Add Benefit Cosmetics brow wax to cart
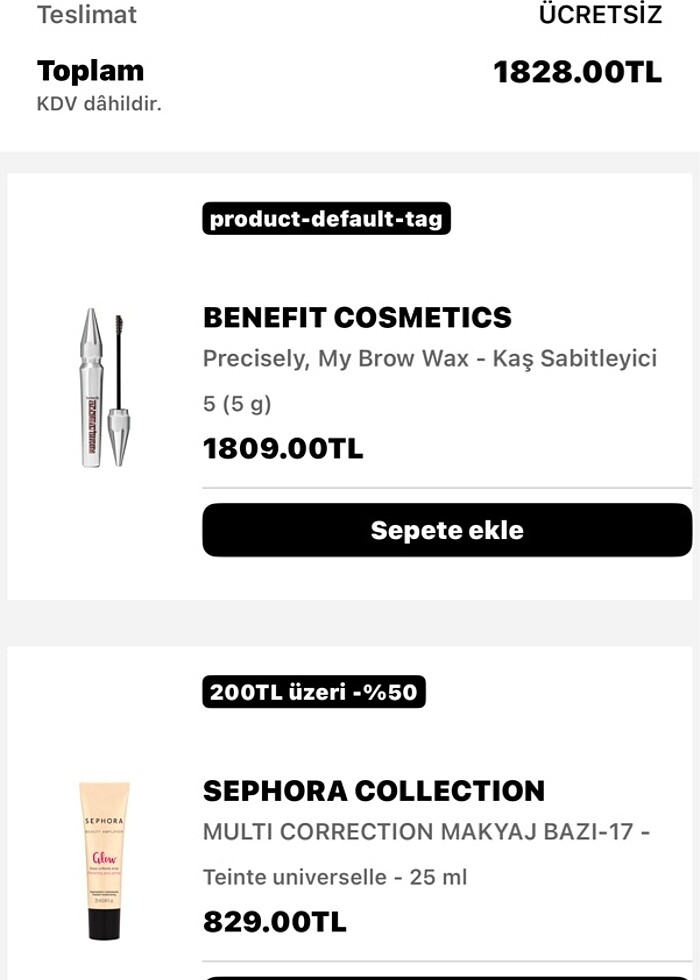The image size is (700, 980). click(446, 530)
